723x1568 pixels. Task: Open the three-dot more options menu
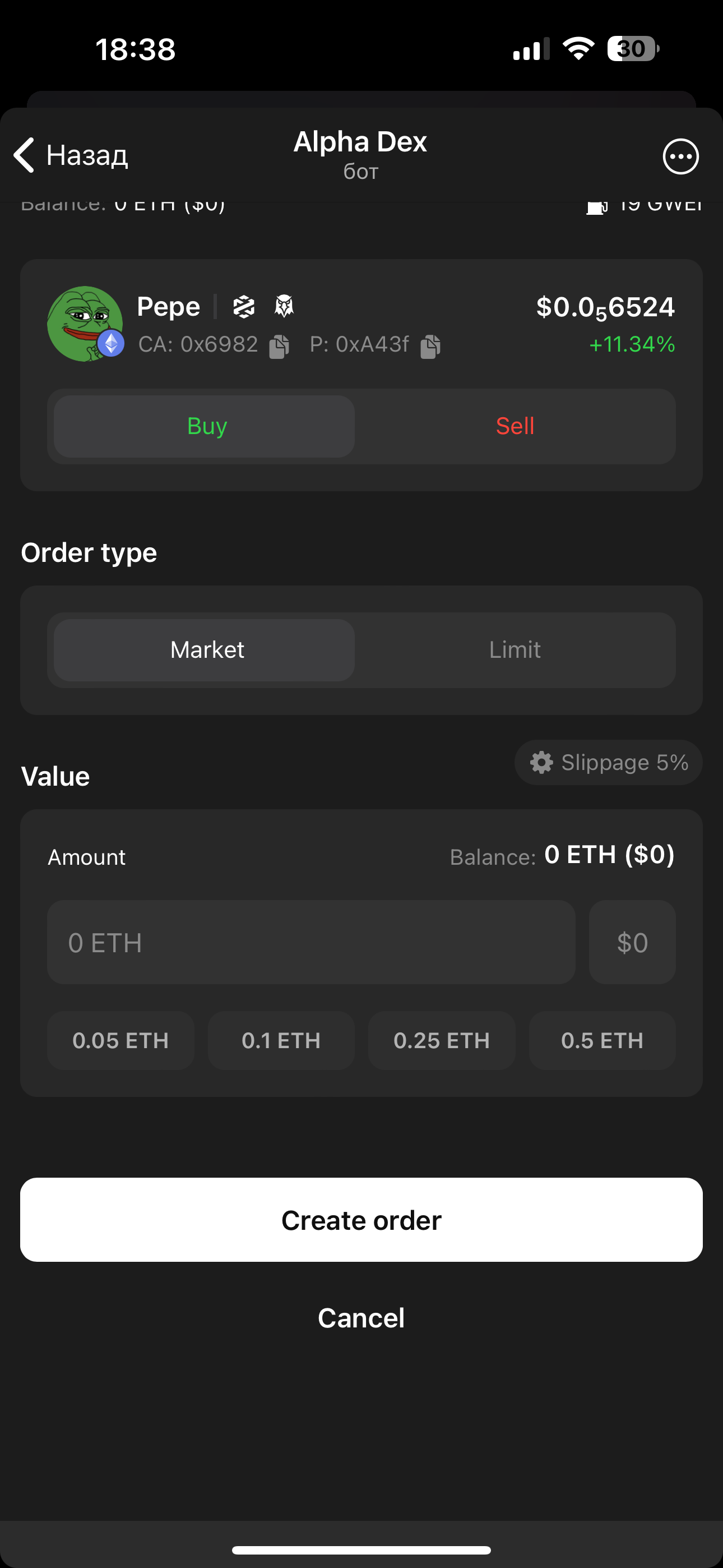[680, 156]
